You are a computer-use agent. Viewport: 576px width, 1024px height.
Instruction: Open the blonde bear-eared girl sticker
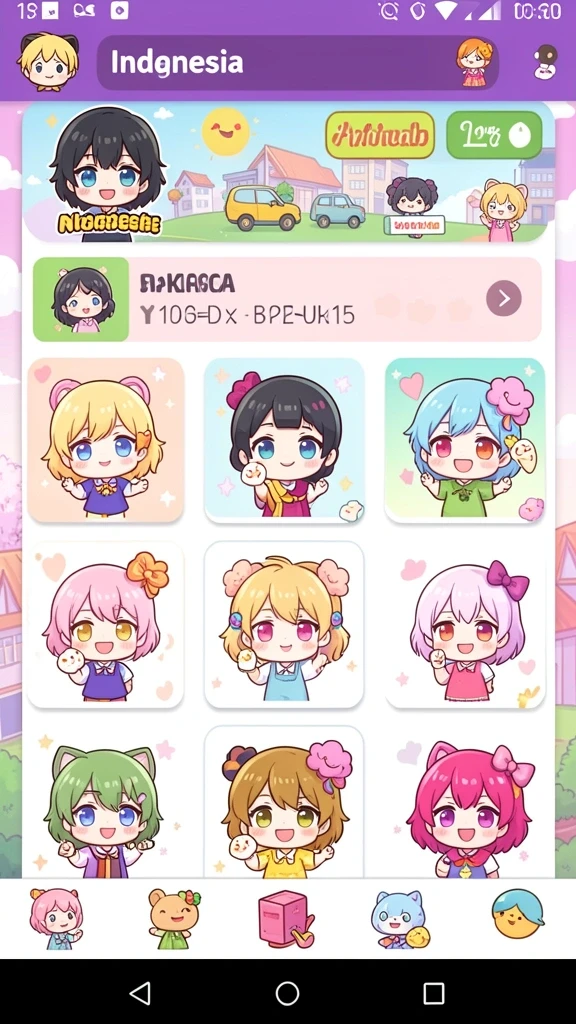(x=106, y=440)
